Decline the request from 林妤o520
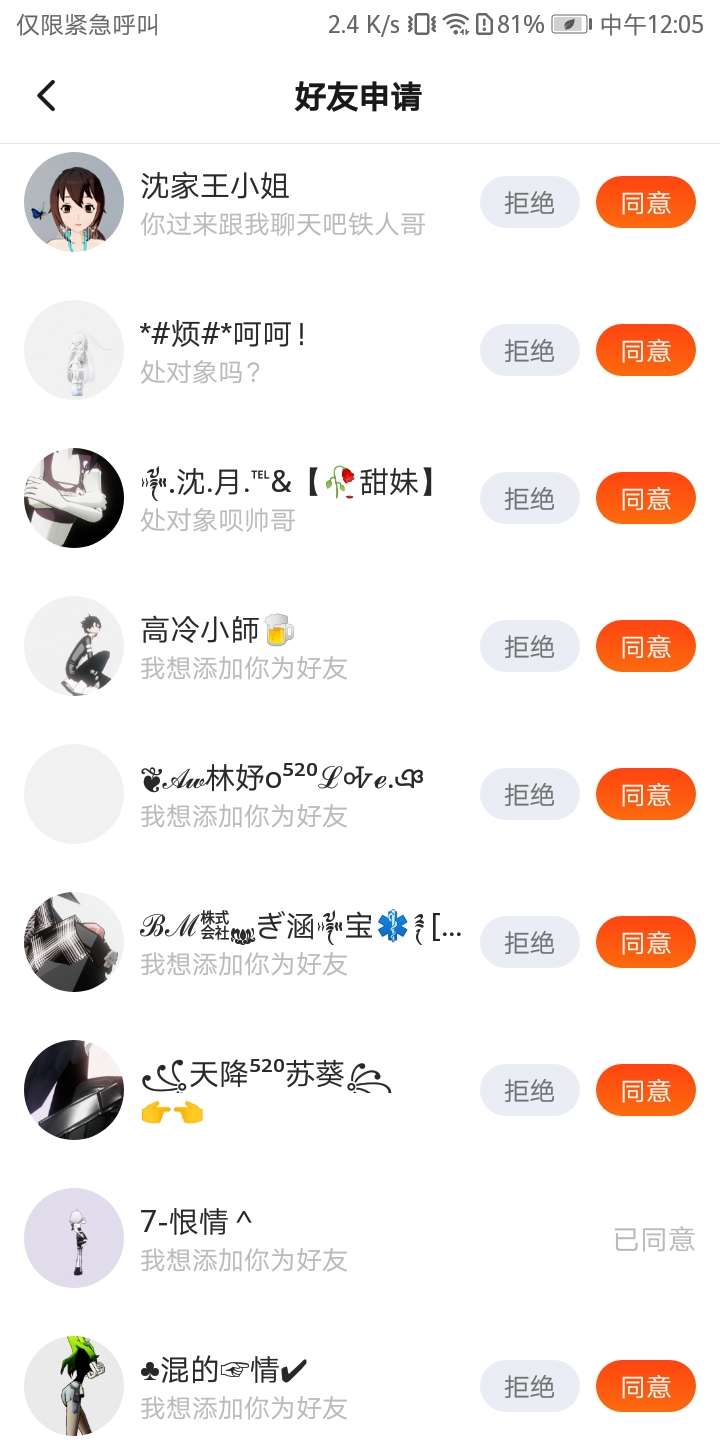Image resolution: width=720 pixels, height=1440 pixels. 529,795
